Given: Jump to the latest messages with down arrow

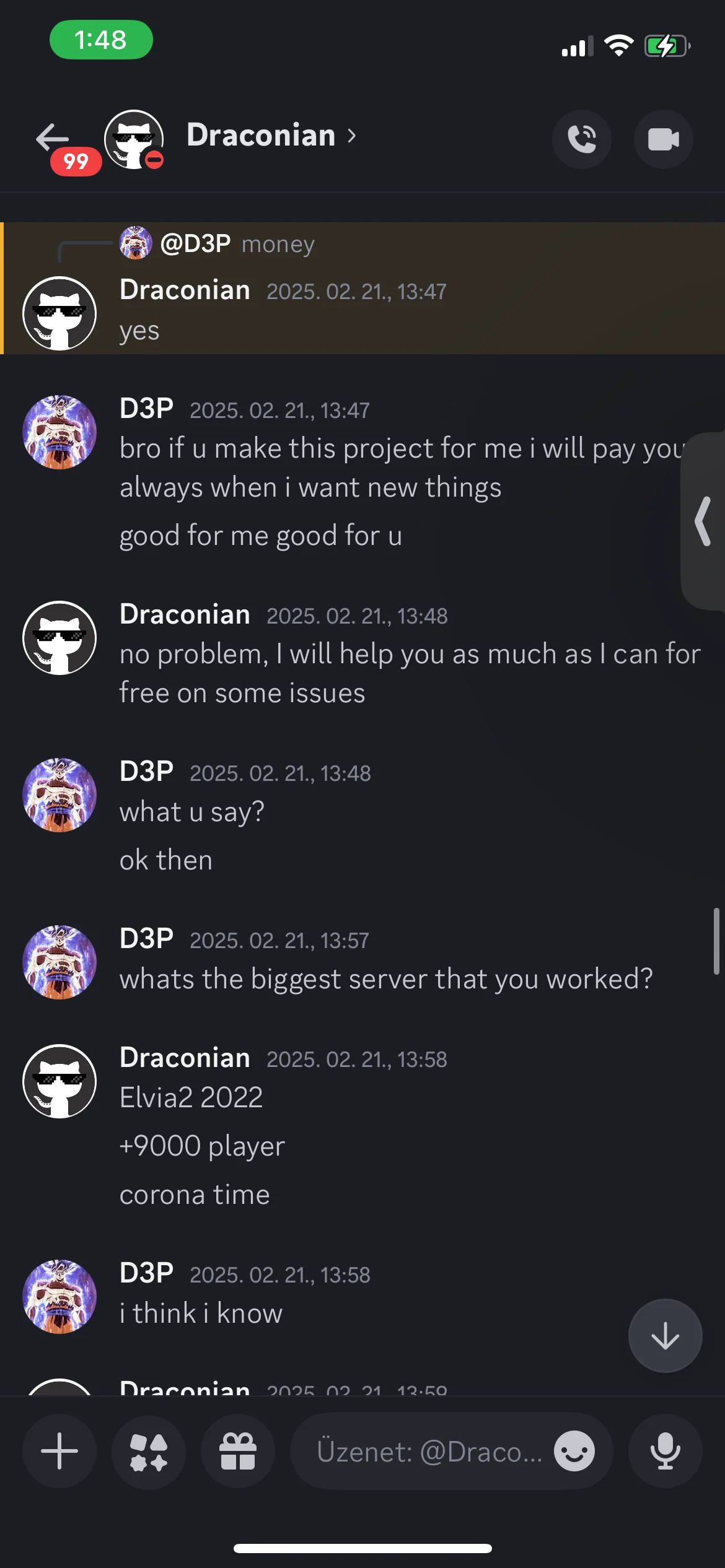Looking at the screenshot, I should pos(665,1336).
